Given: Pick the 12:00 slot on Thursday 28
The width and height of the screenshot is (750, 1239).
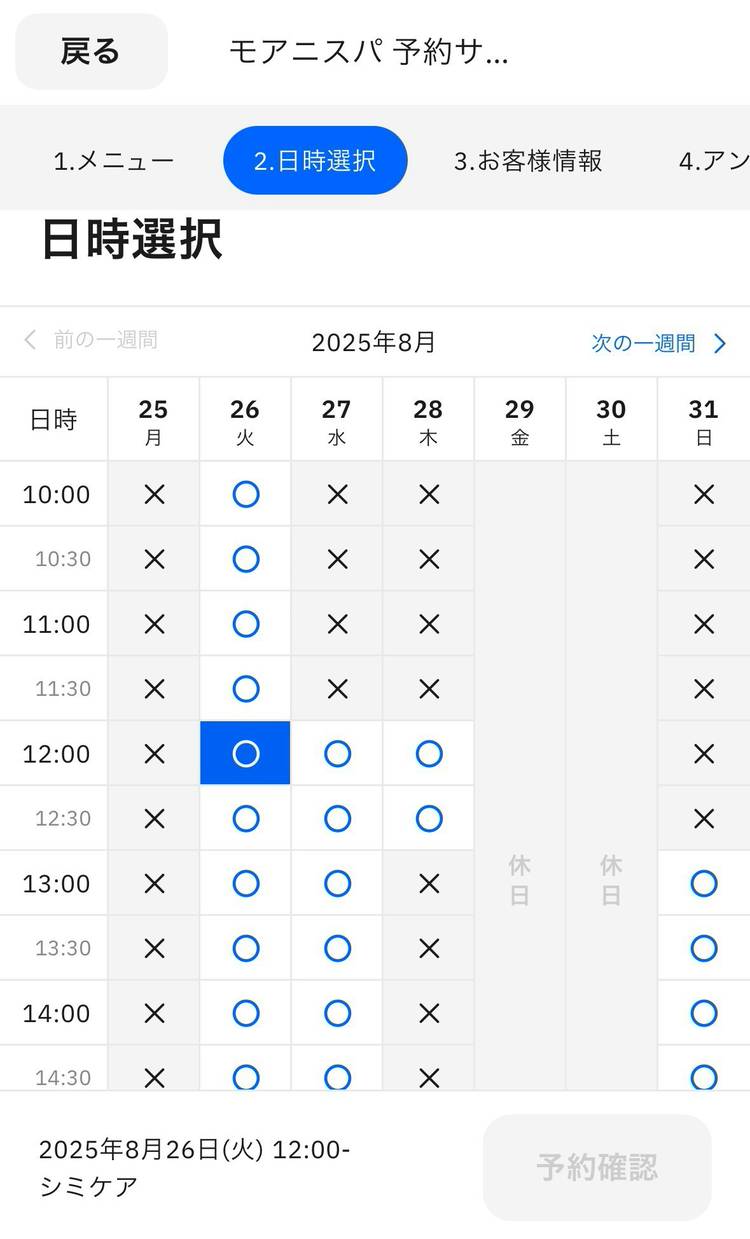Looking at the screenshot, I should pyautogui.click(x=429, y=754).
